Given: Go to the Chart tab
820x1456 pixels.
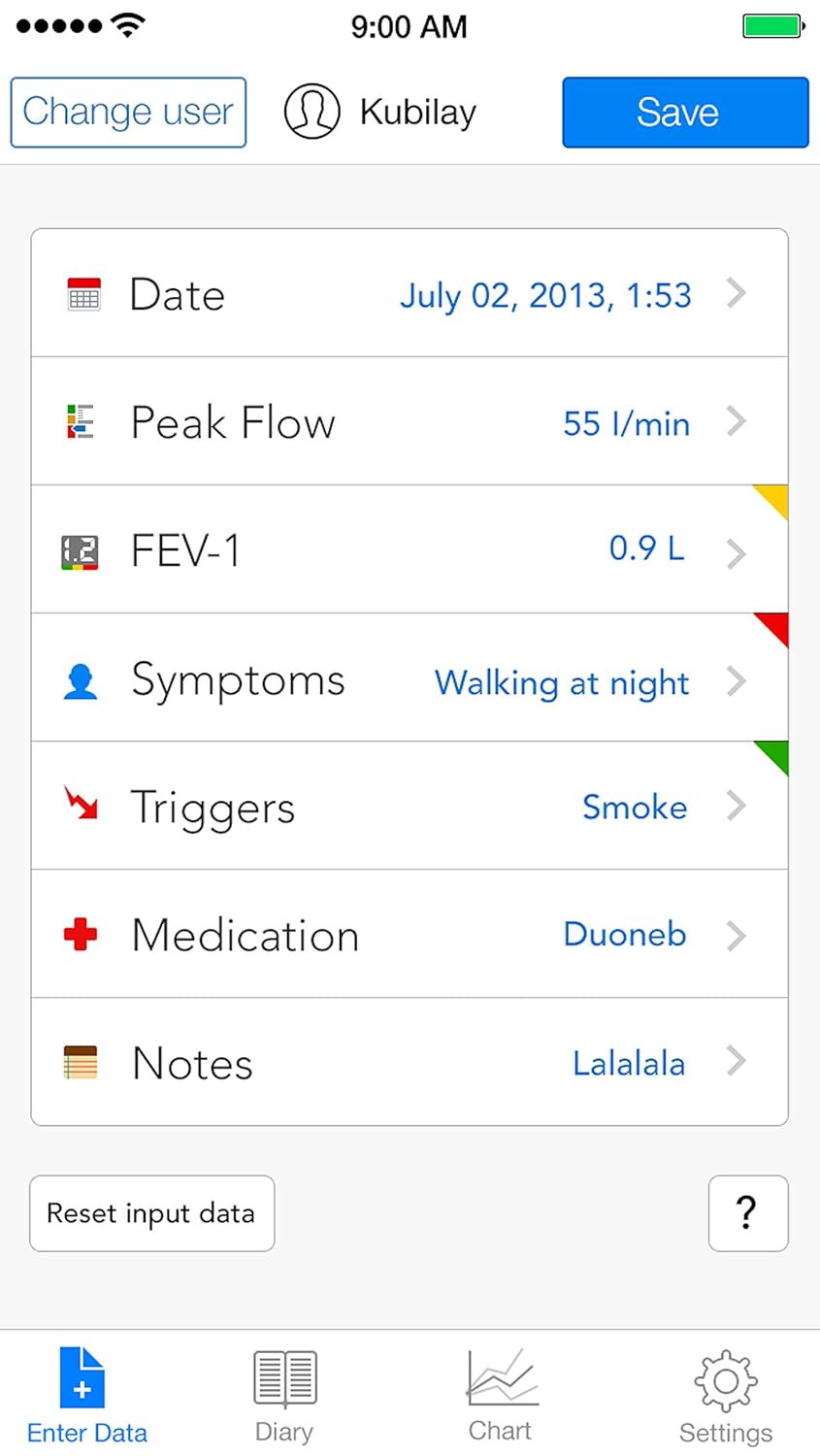Looking at the screenshot, I should [501, 1396].
